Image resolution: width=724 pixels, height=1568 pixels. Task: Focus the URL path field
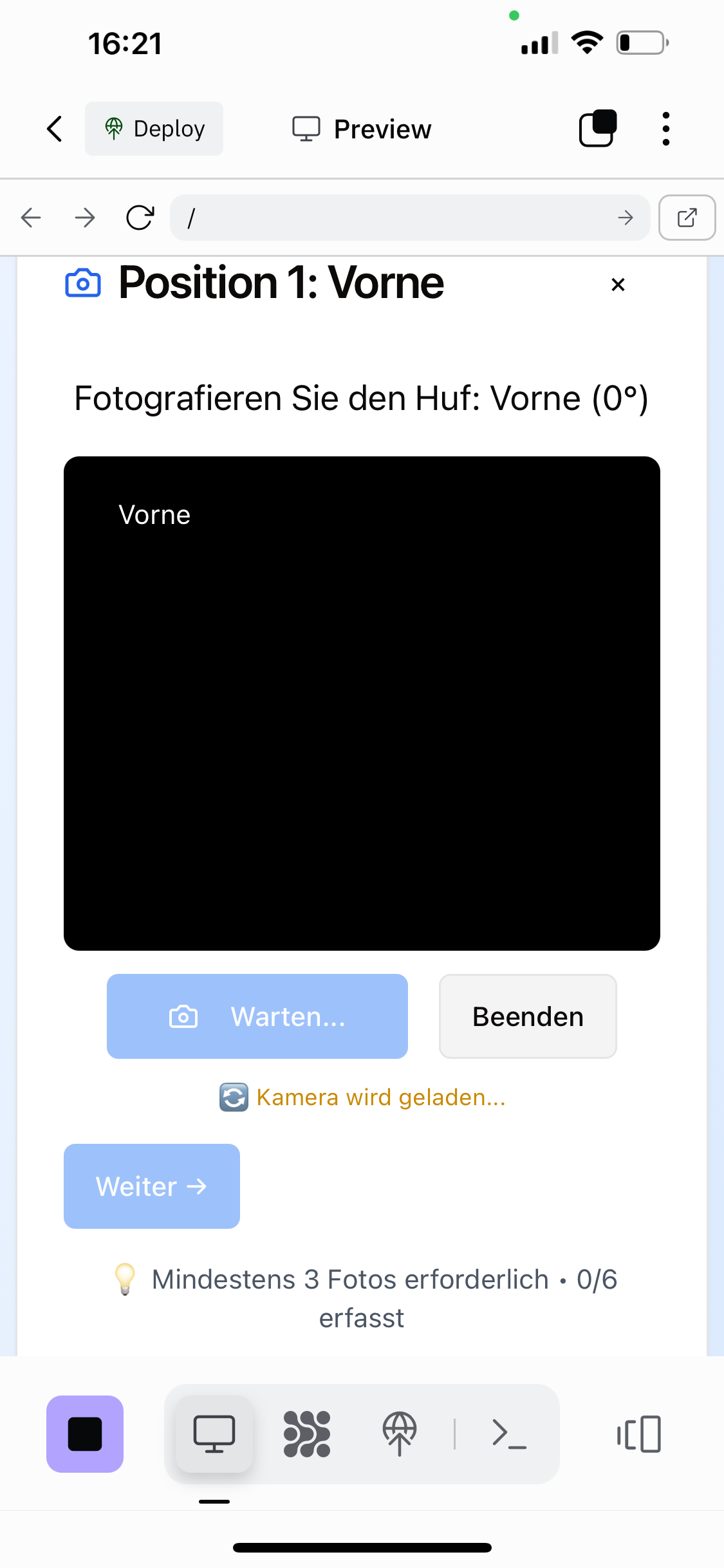pos(399,218)
